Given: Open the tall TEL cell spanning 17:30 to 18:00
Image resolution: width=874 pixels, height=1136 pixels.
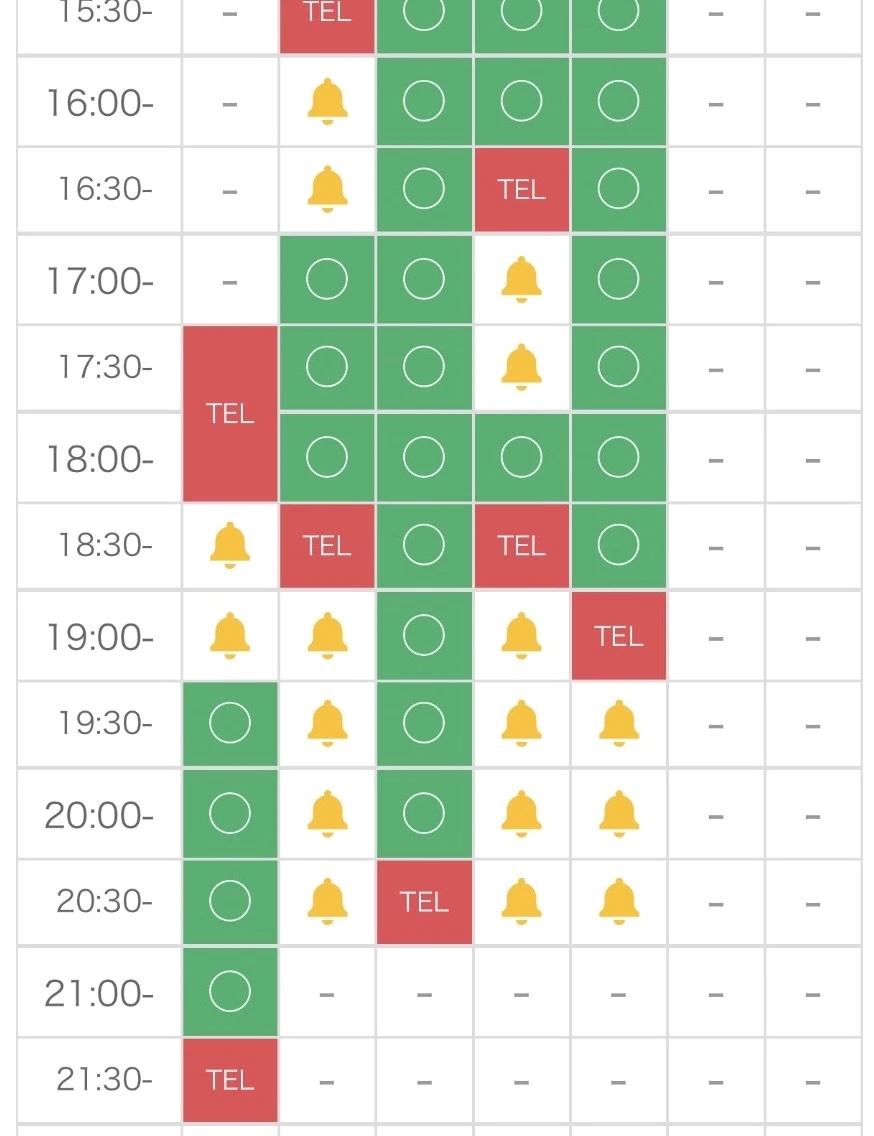Looking at the screenshot, I should 230,413.
